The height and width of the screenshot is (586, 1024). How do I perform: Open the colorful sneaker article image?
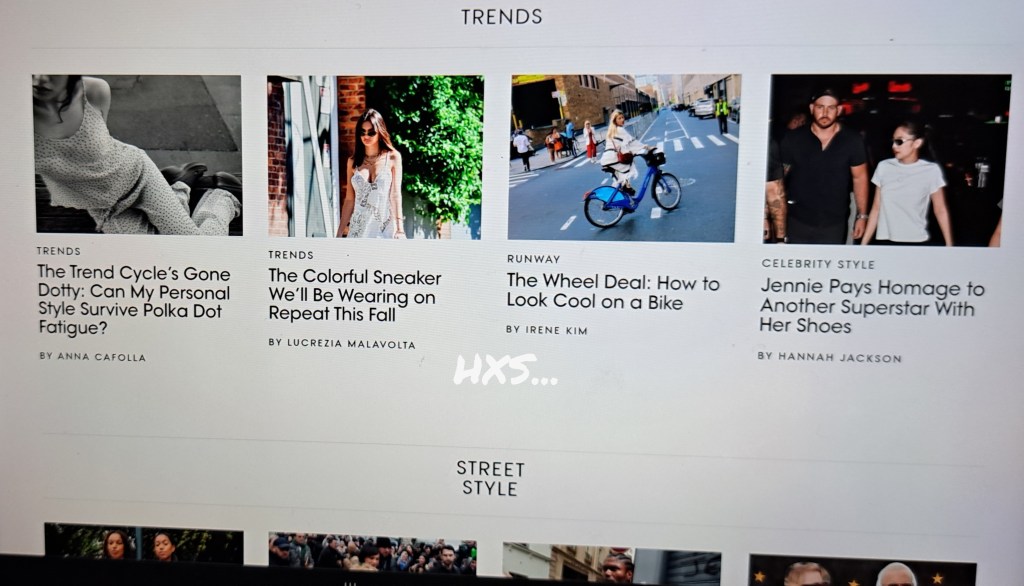click(375, 157)
